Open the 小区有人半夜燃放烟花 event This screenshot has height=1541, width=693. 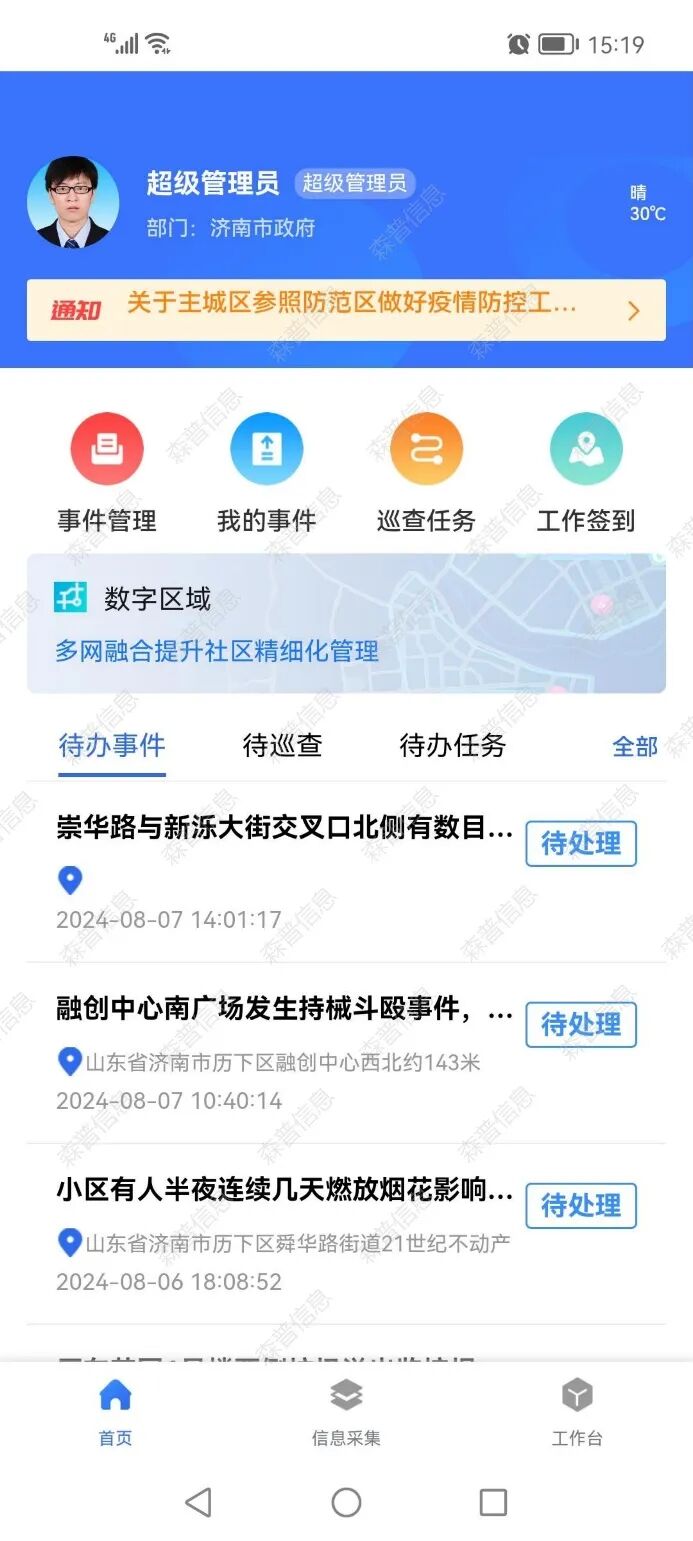coord(285,1190)
